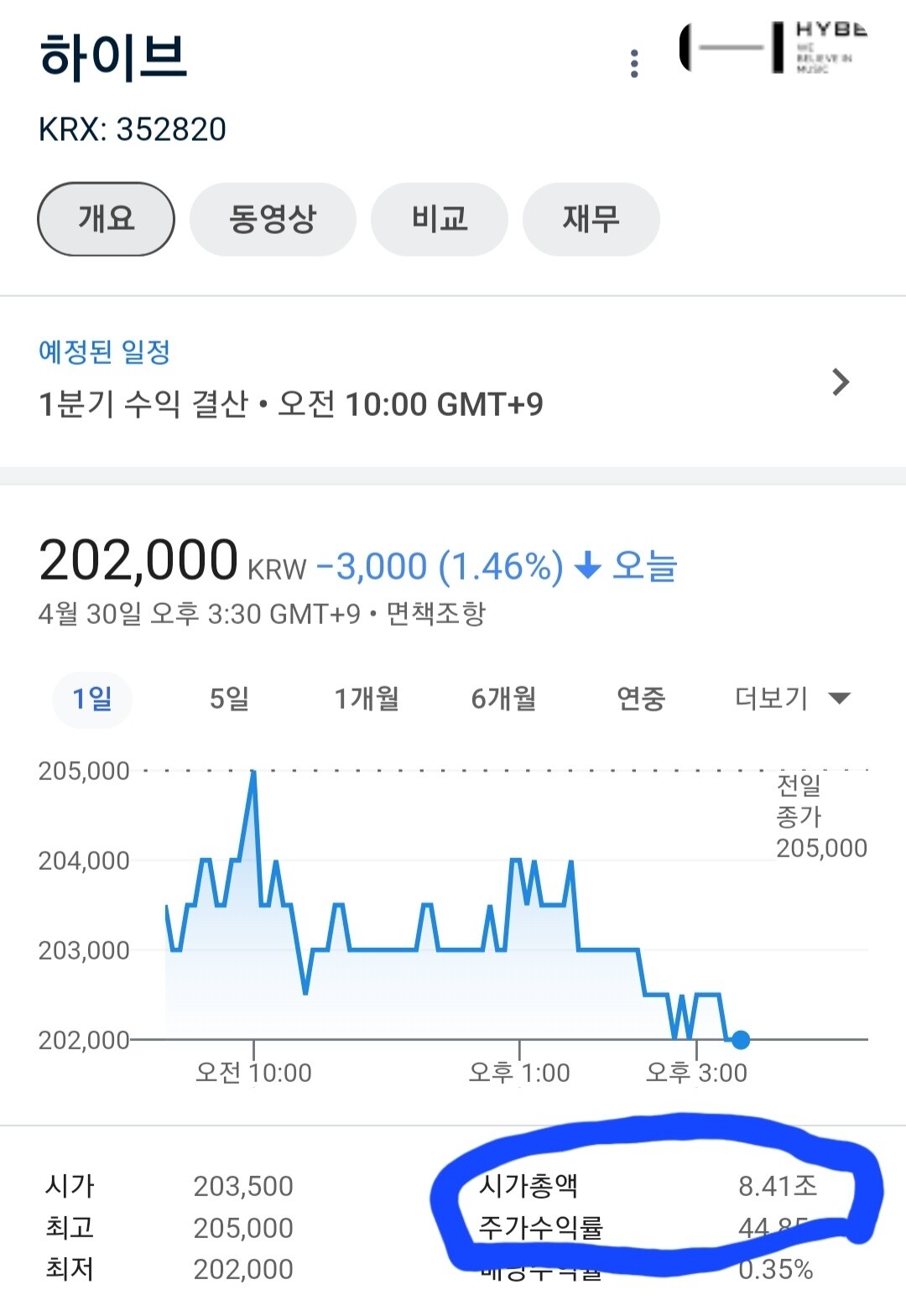The image size is (906, 1316).
Task: Enable the 연중 chart range
Action: tap(640, 698)
